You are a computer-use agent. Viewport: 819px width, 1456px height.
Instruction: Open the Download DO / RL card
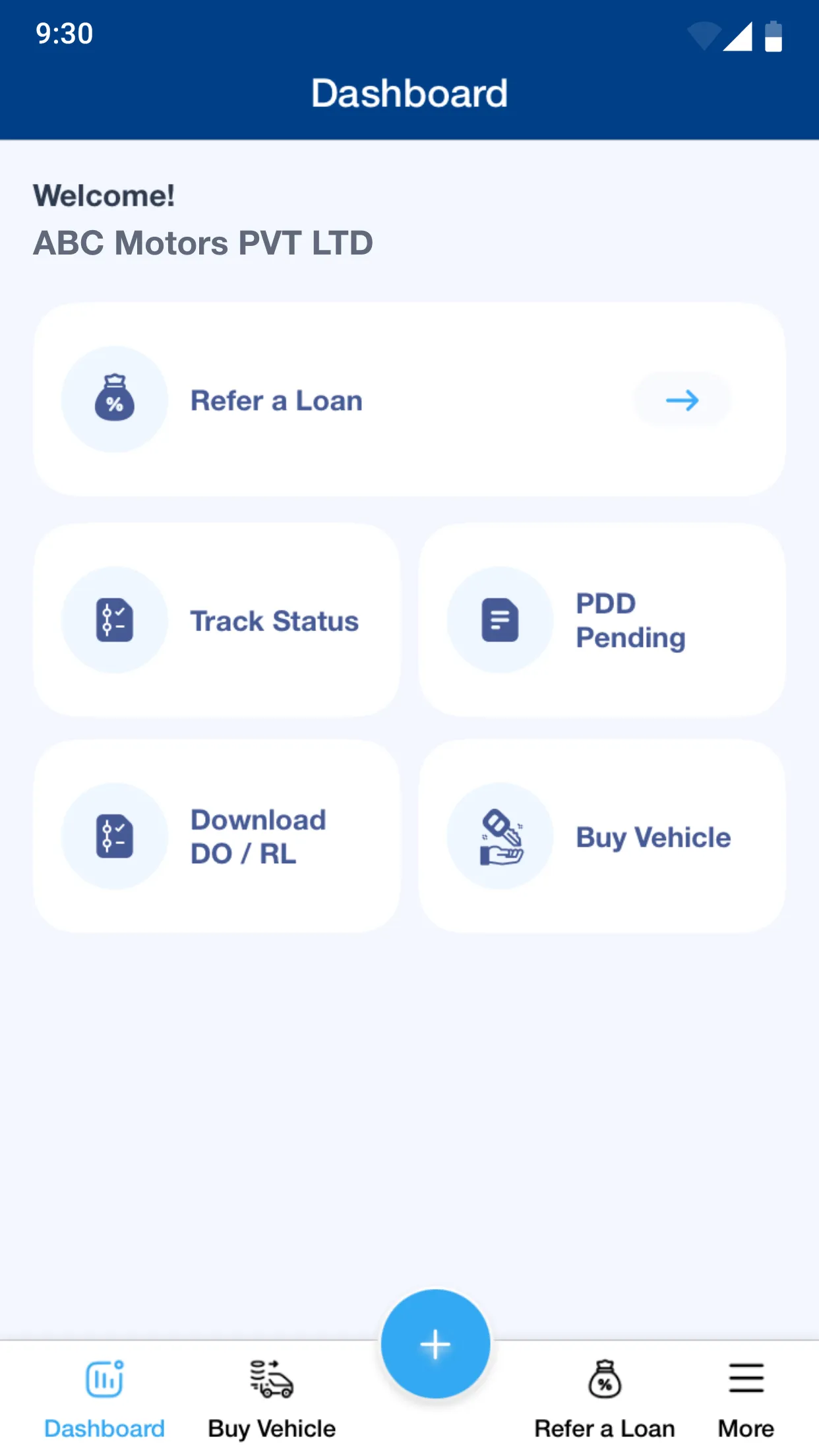[217, 836]
